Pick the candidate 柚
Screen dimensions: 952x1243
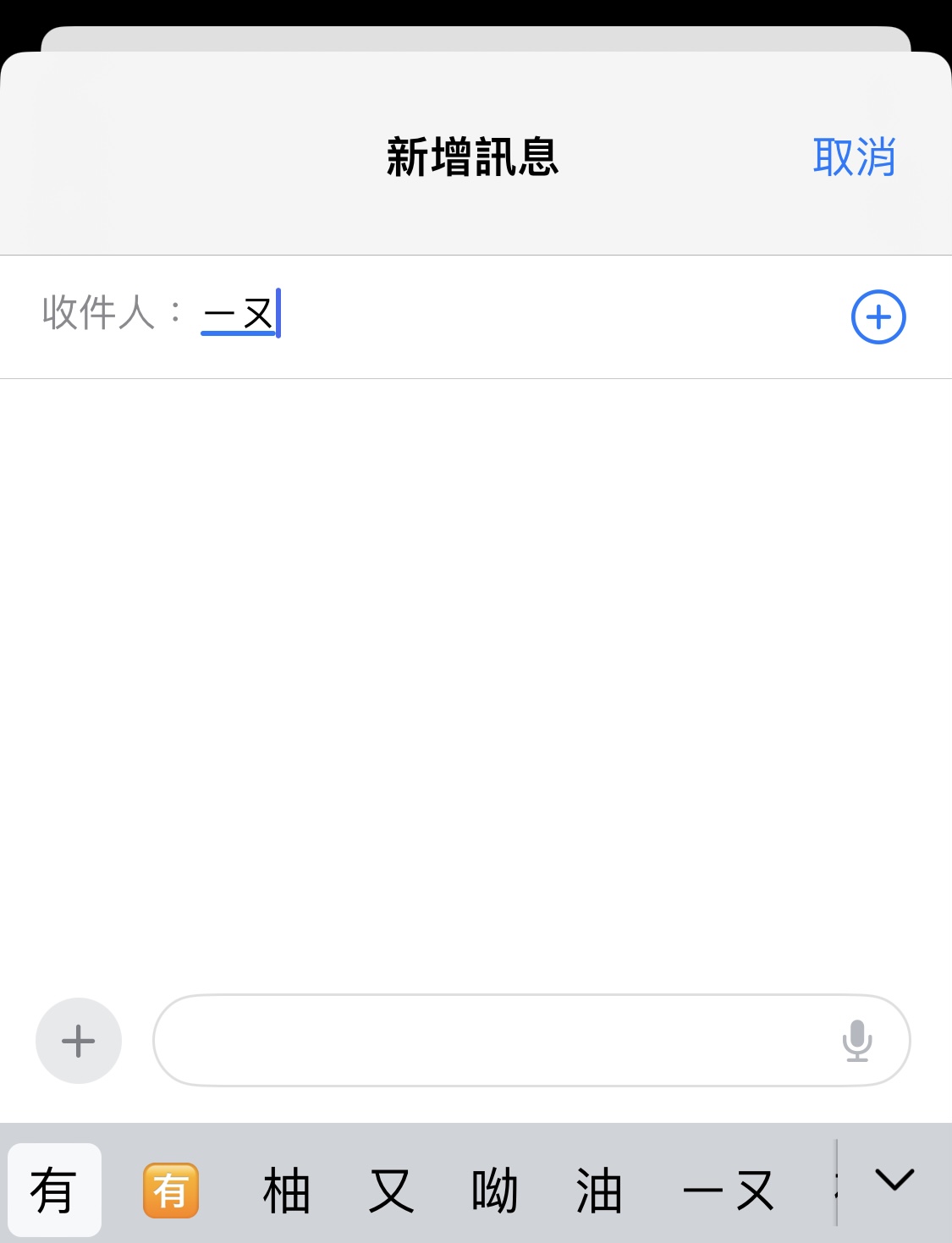[286, 1191]
